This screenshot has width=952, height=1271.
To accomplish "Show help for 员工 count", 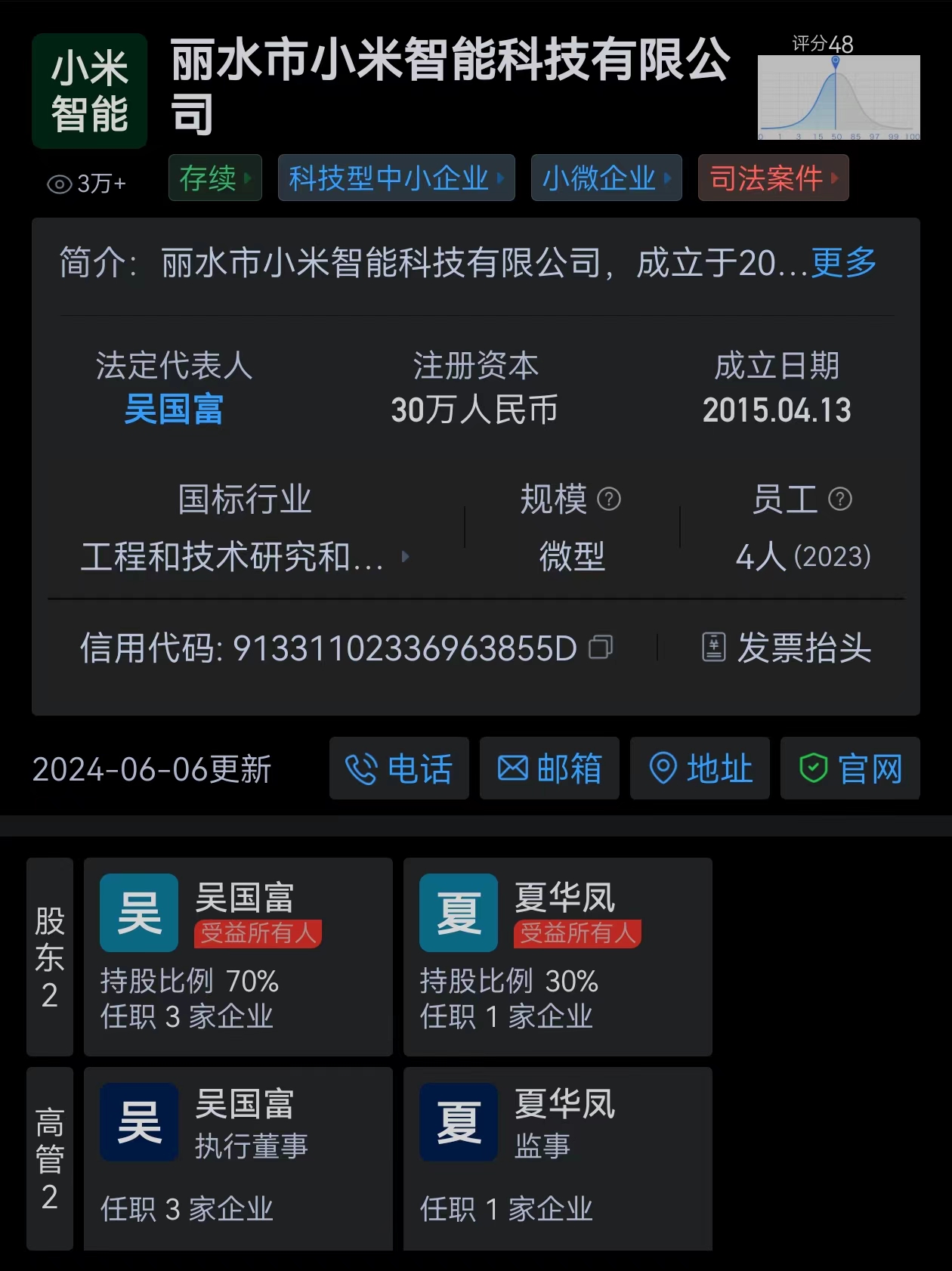I will pos(840,499).
